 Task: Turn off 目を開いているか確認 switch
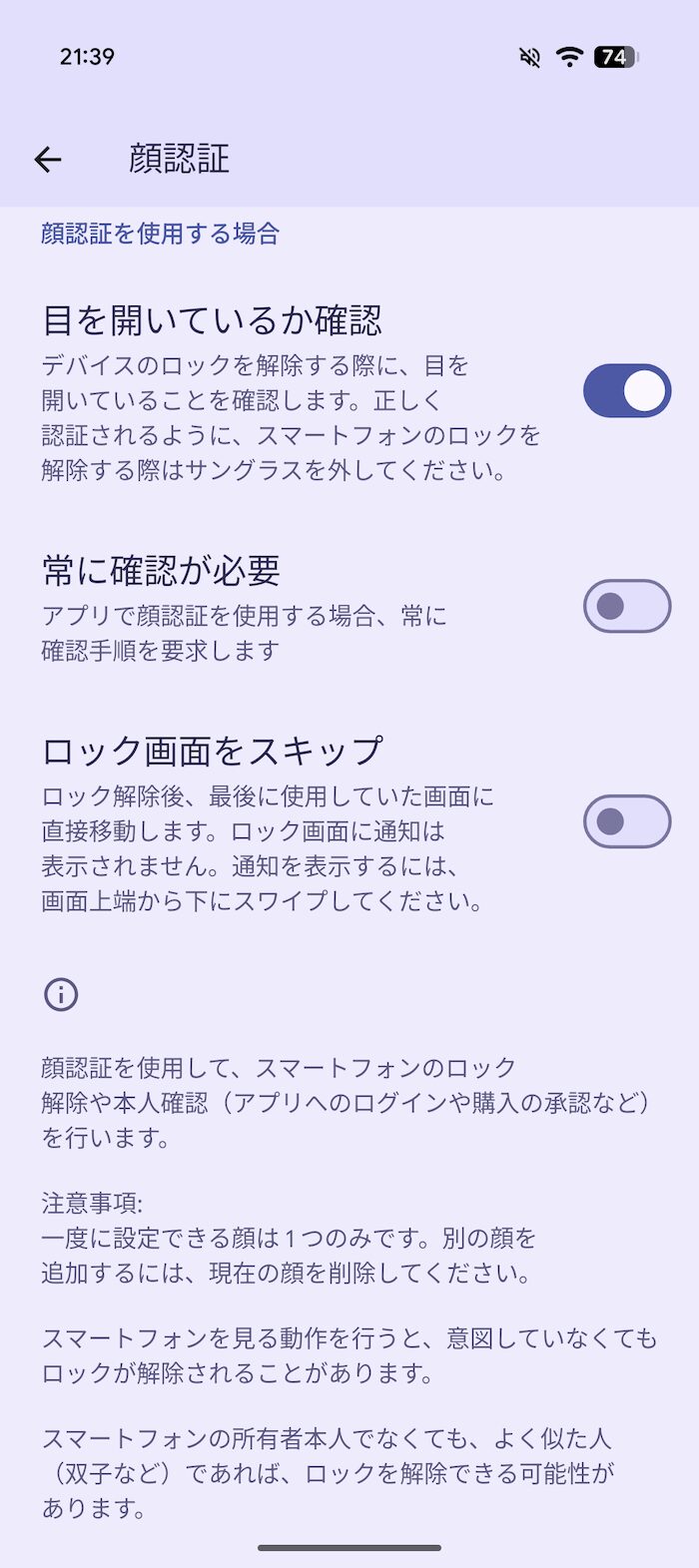pos(627,390)
